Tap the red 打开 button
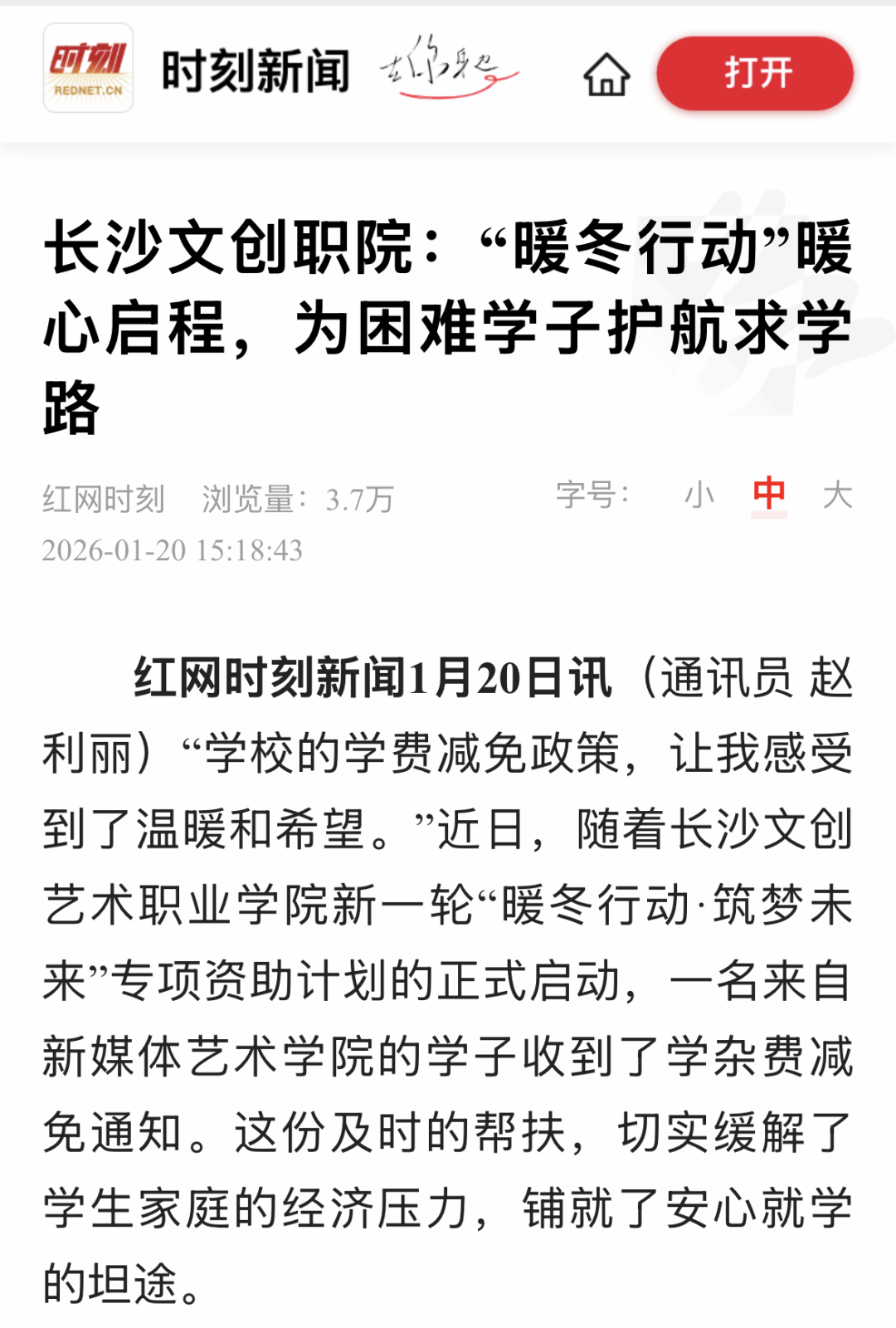The width and height of the screenshot is (896, 1328). [755, 73]
